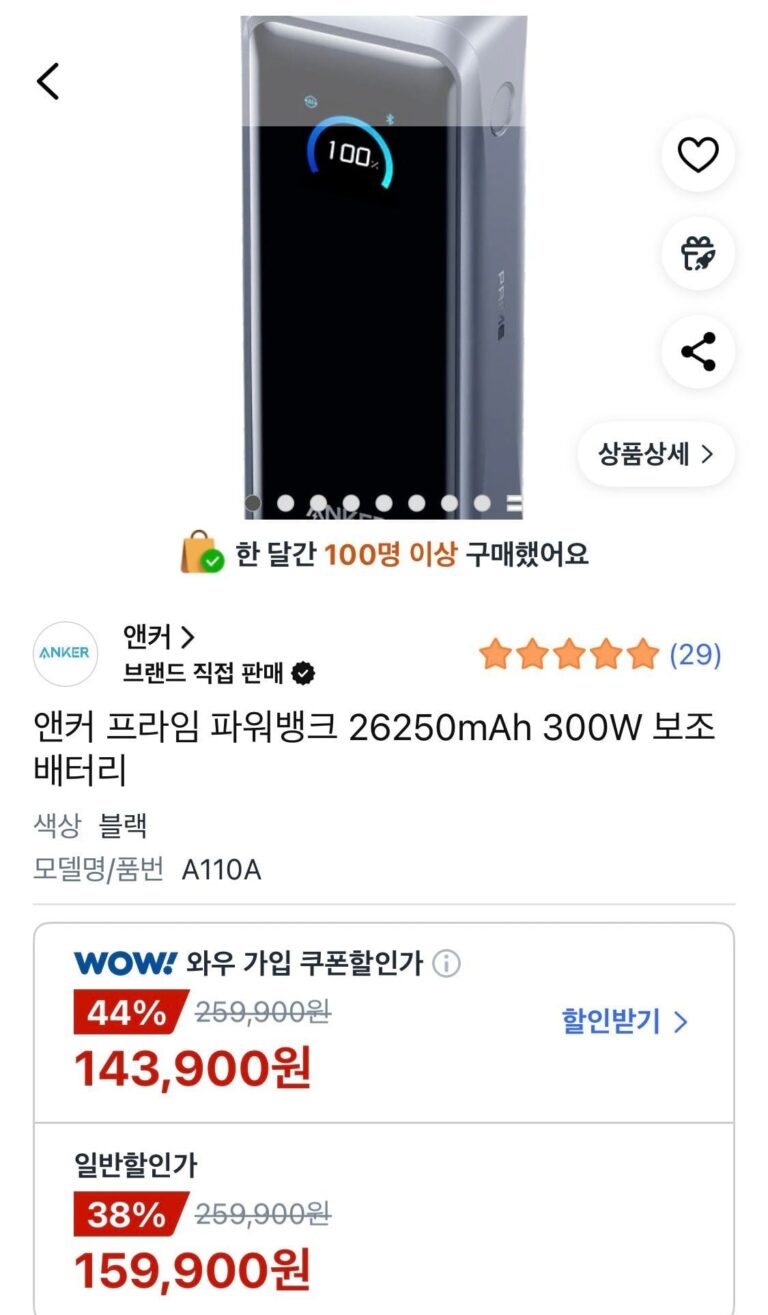Viewport: 768px width, 1315px height.
Task: Tap 할인받기 to get WOW discount
Action: pyautogui.click(x=625, y=1021)
